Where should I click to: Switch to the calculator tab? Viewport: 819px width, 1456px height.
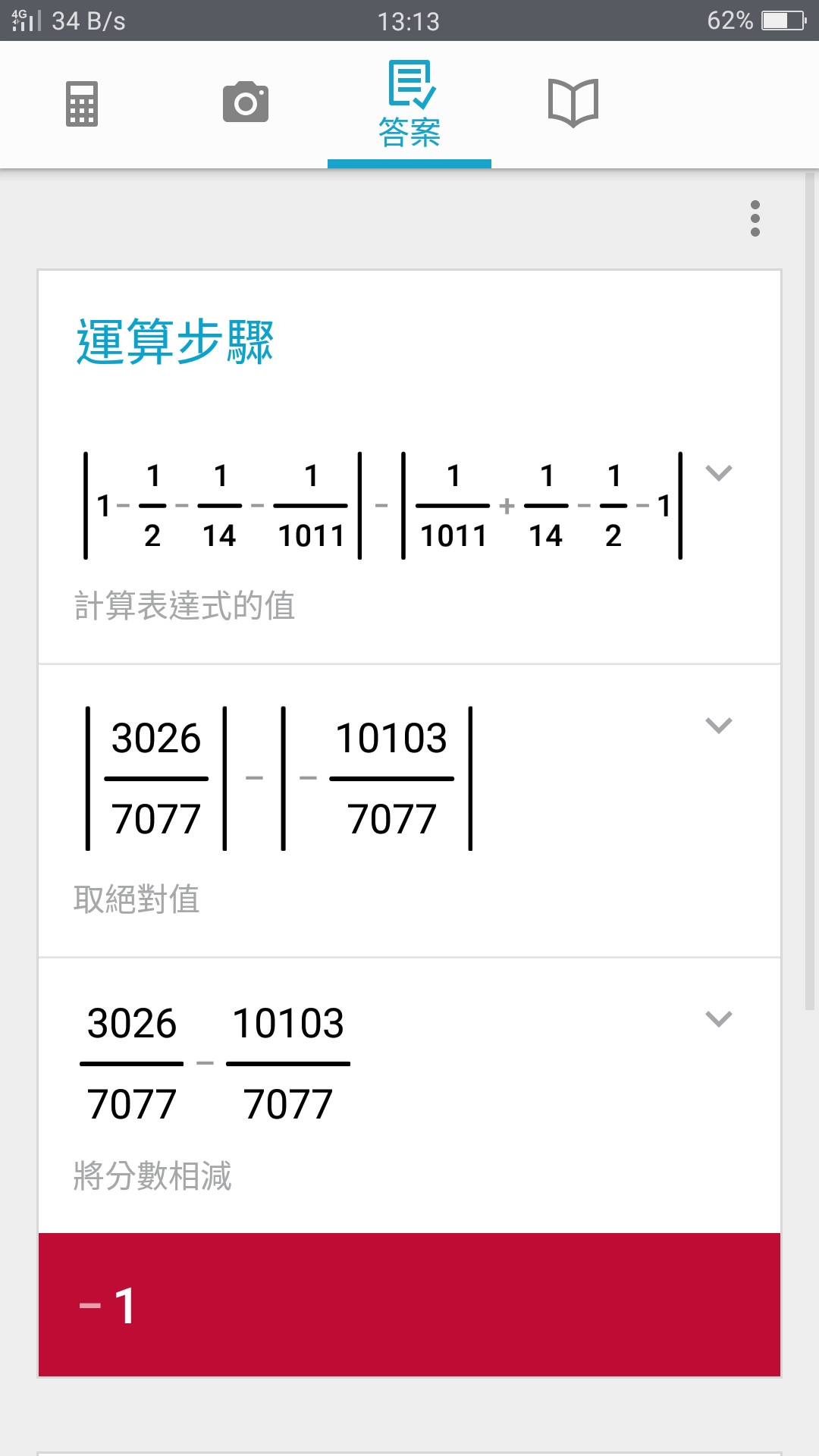tap(82, 104)
